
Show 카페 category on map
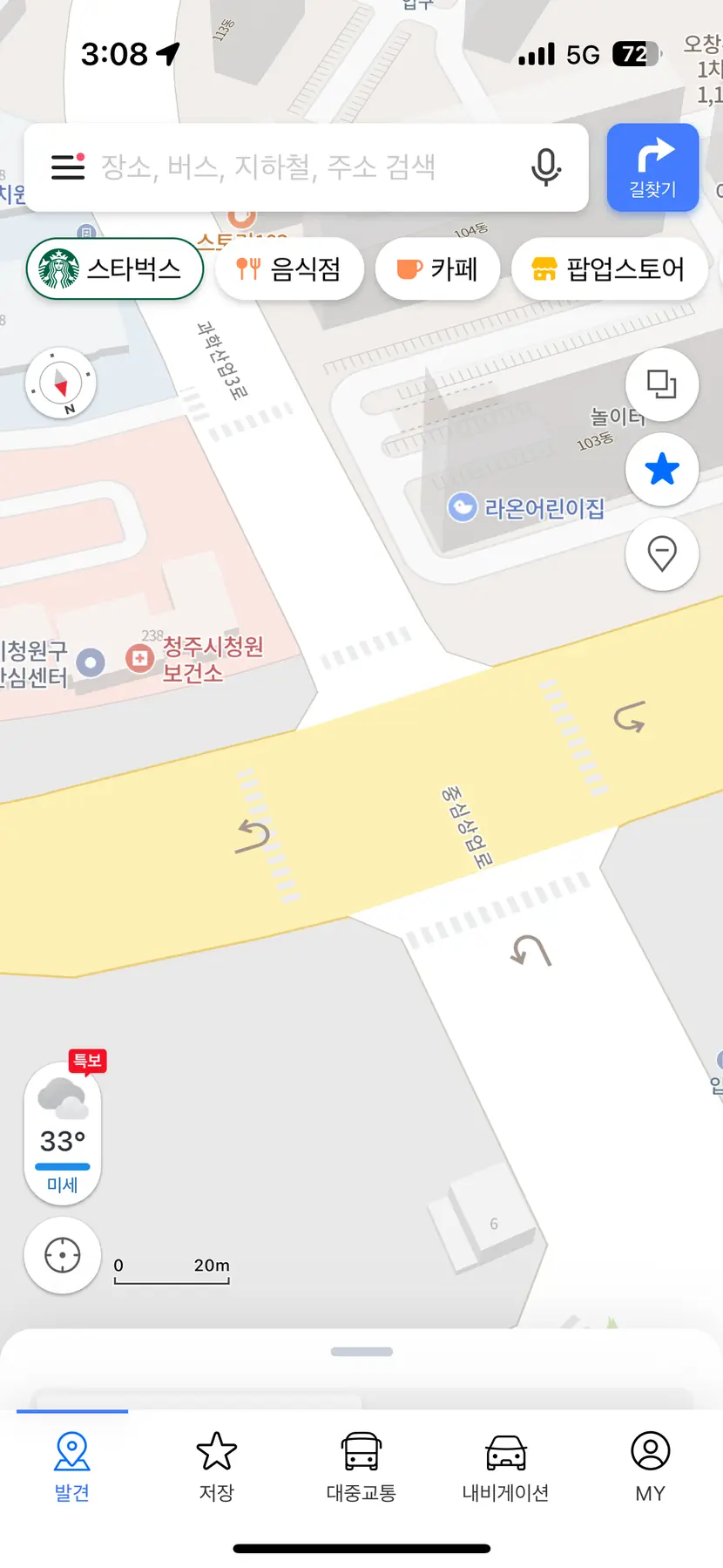click(438, 268)
